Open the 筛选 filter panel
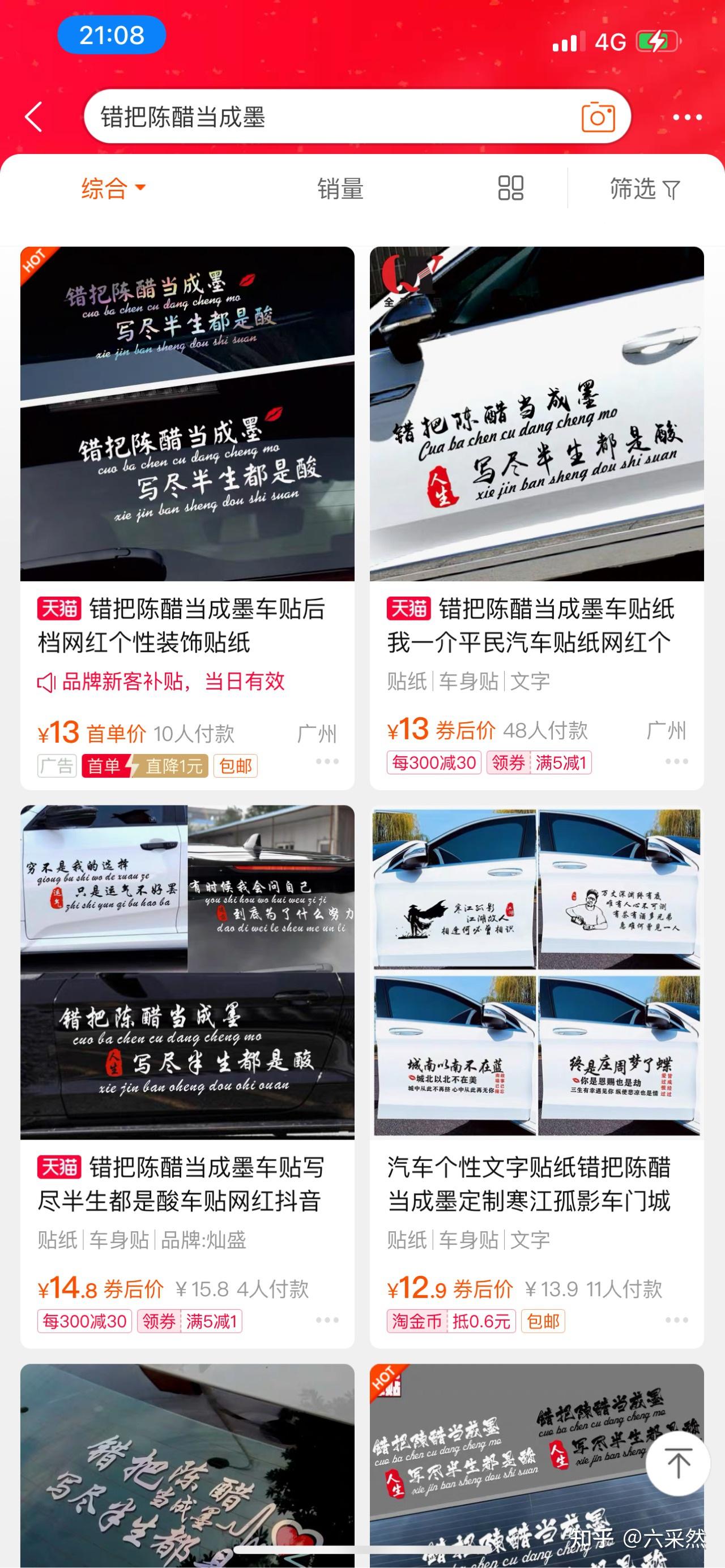This screenshot has width=725, height=1568. coord(645,188)
